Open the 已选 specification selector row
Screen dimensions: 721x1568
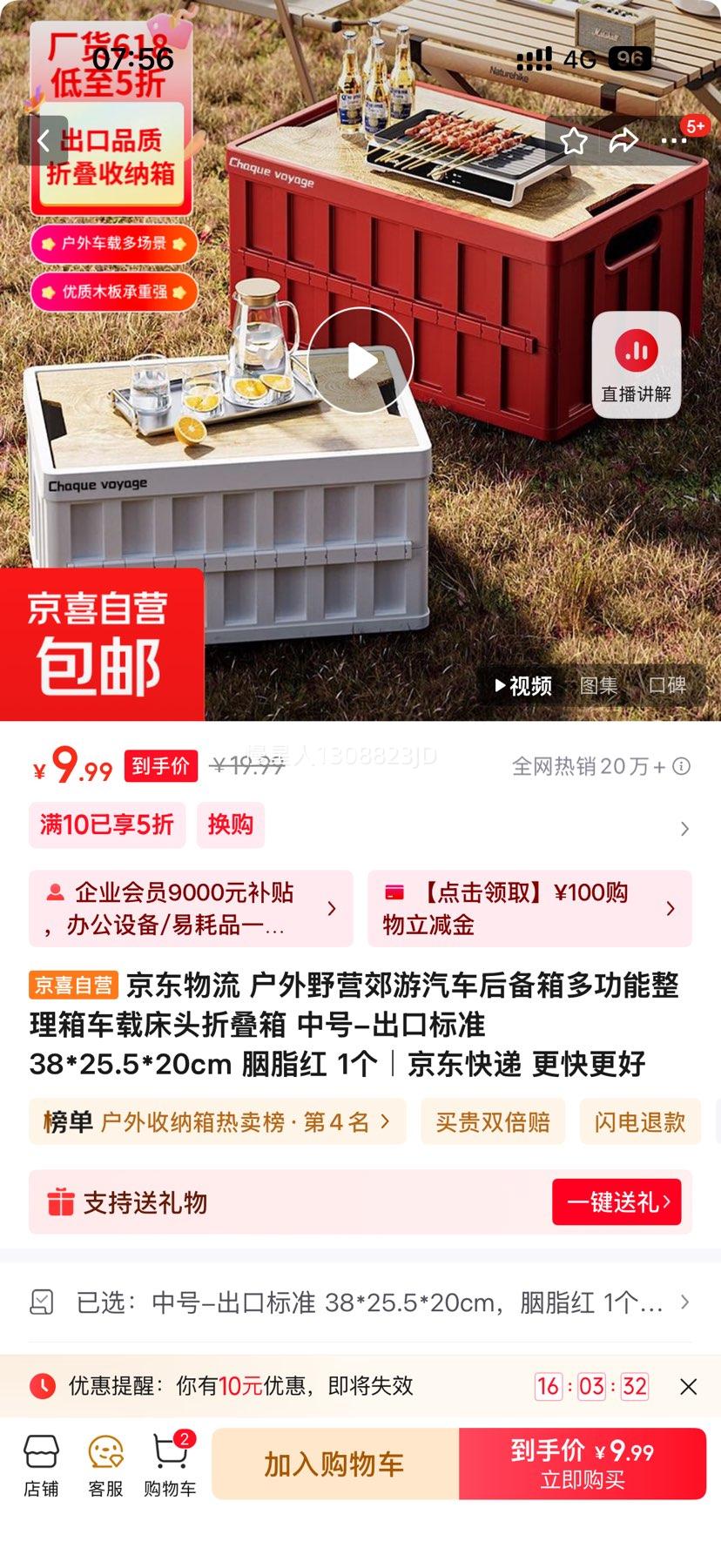[x=360, y=1302]
